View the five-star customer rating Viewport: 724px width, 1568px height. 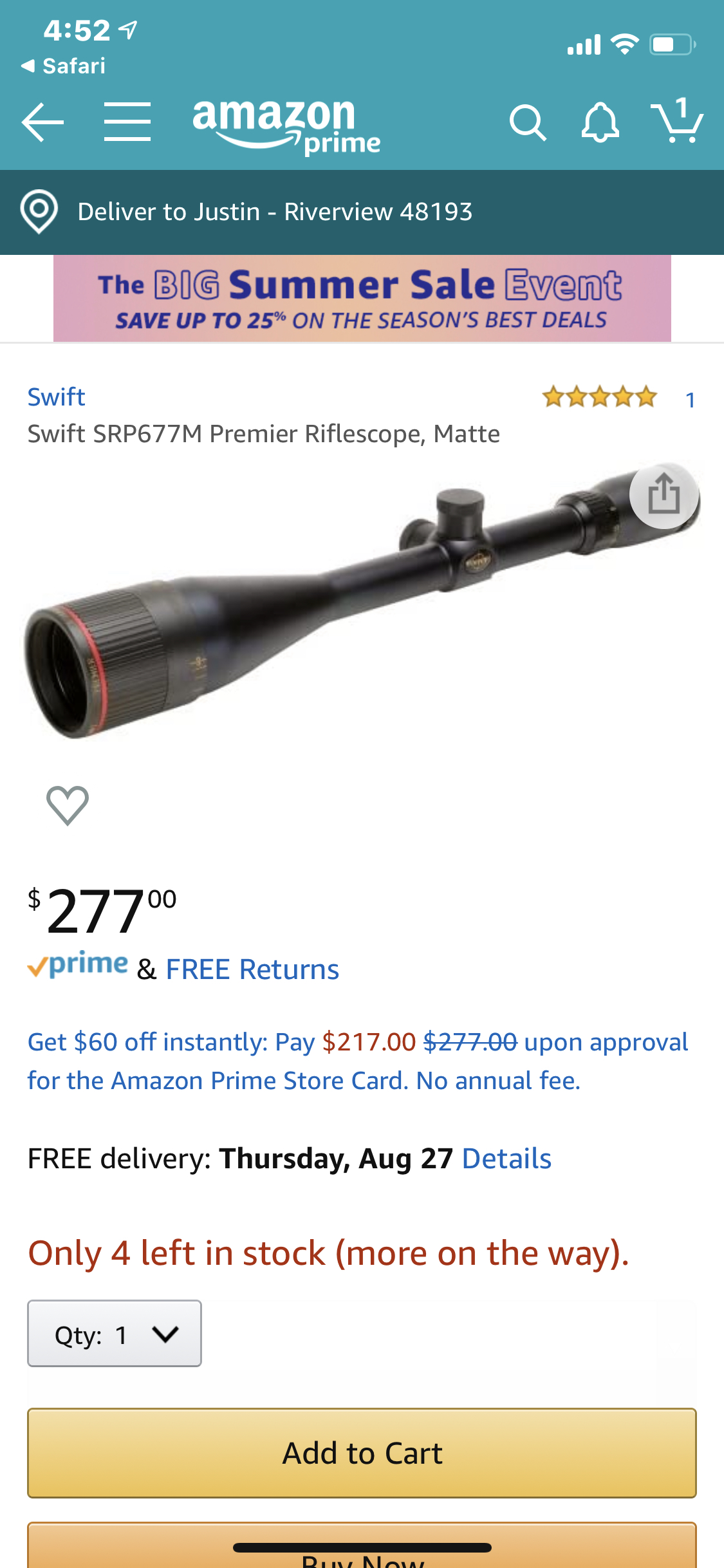[599, 397]
